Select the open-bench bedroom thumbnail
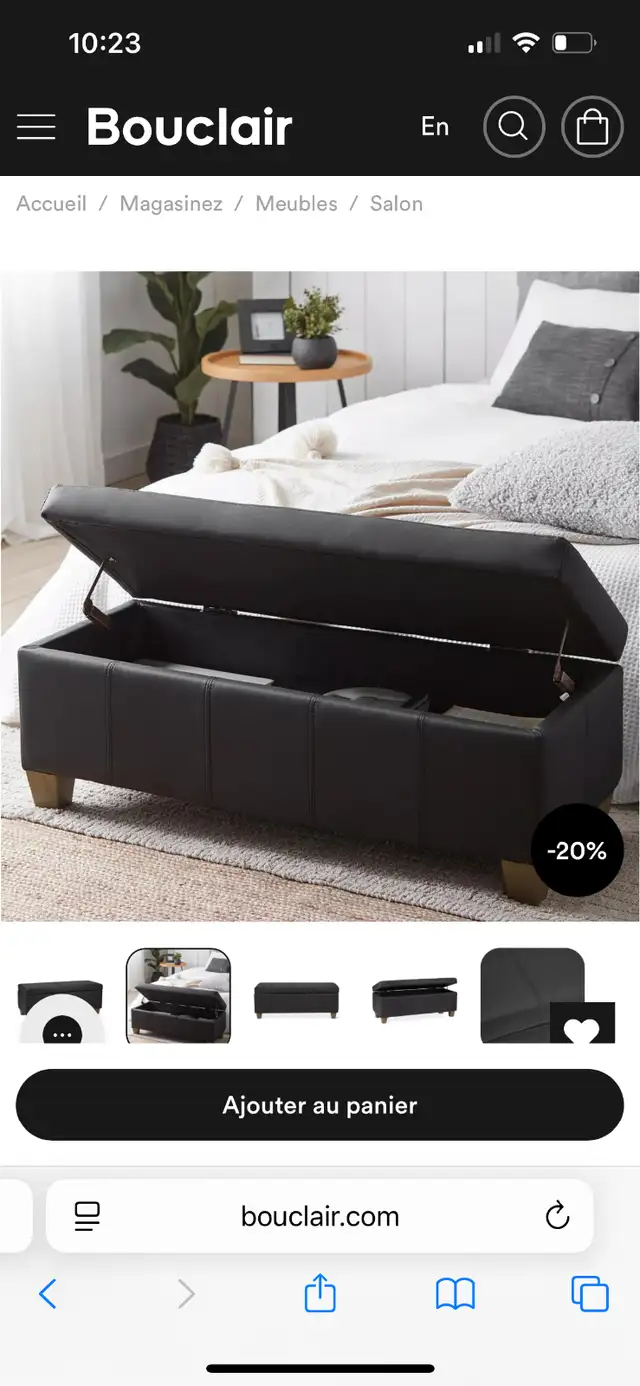This screenshot has width=640, height=1386. (178, 996)
